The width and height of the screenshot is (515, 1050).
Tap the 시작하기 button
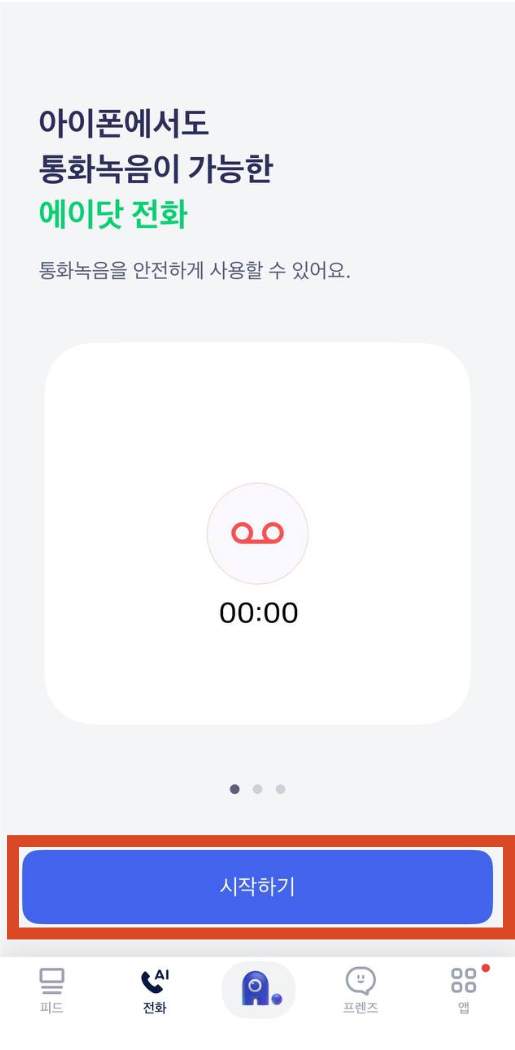(x=257, y=887)
